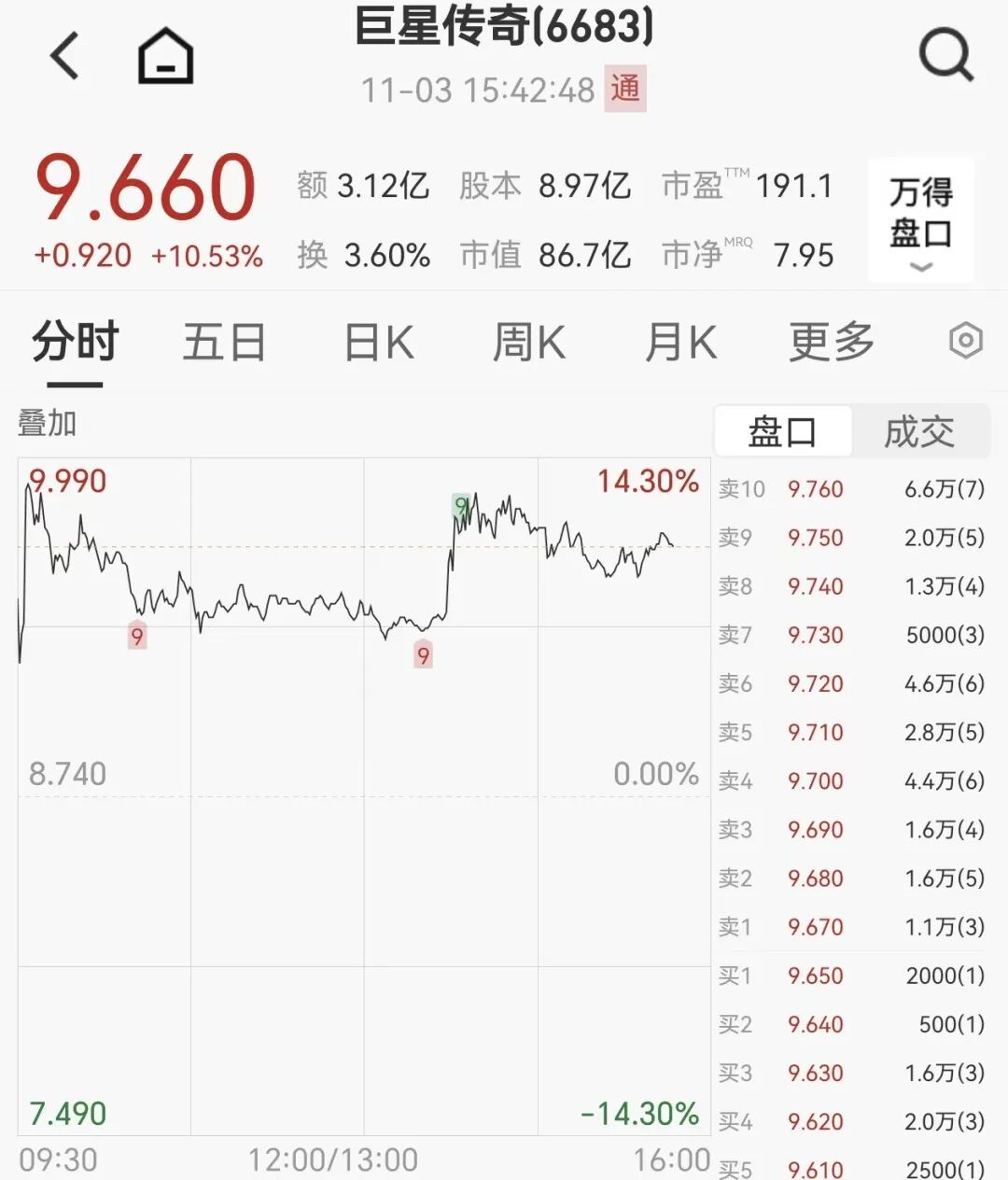
Task: Select the 盘口 tab
Action: (x=782, y=432)
